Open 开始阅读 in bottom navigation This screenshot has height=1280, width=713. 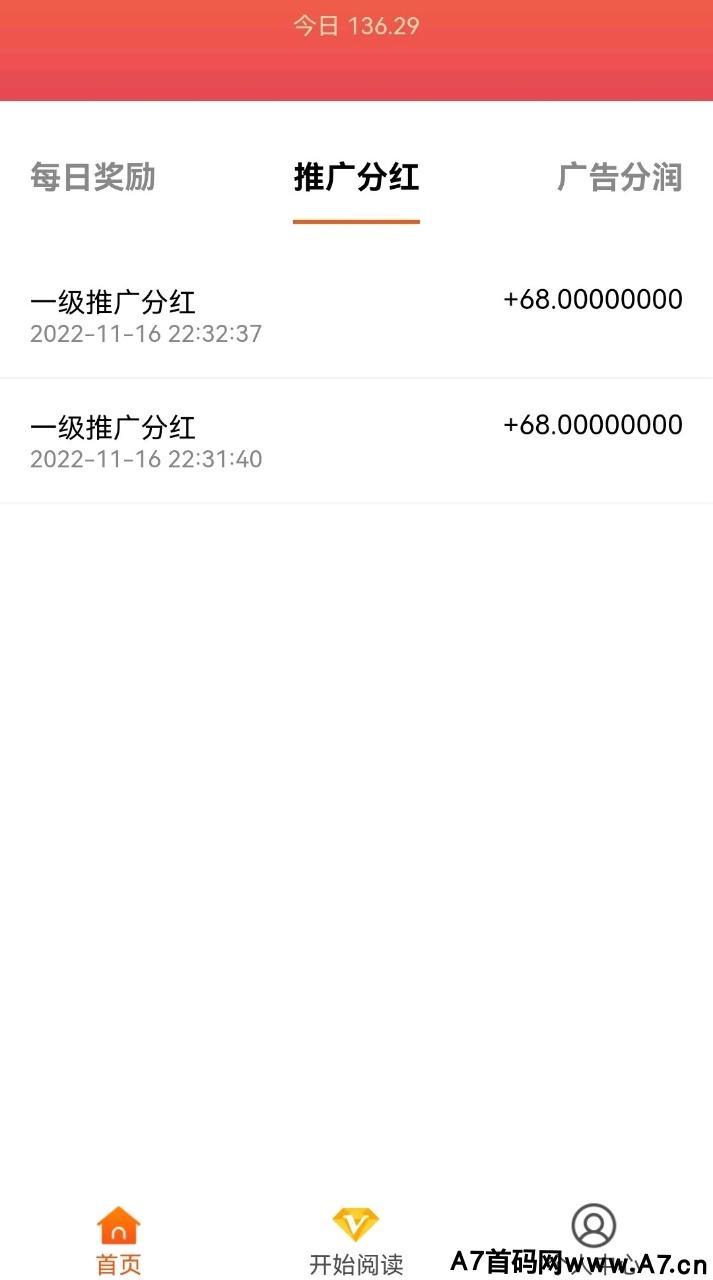(356, 1240)
